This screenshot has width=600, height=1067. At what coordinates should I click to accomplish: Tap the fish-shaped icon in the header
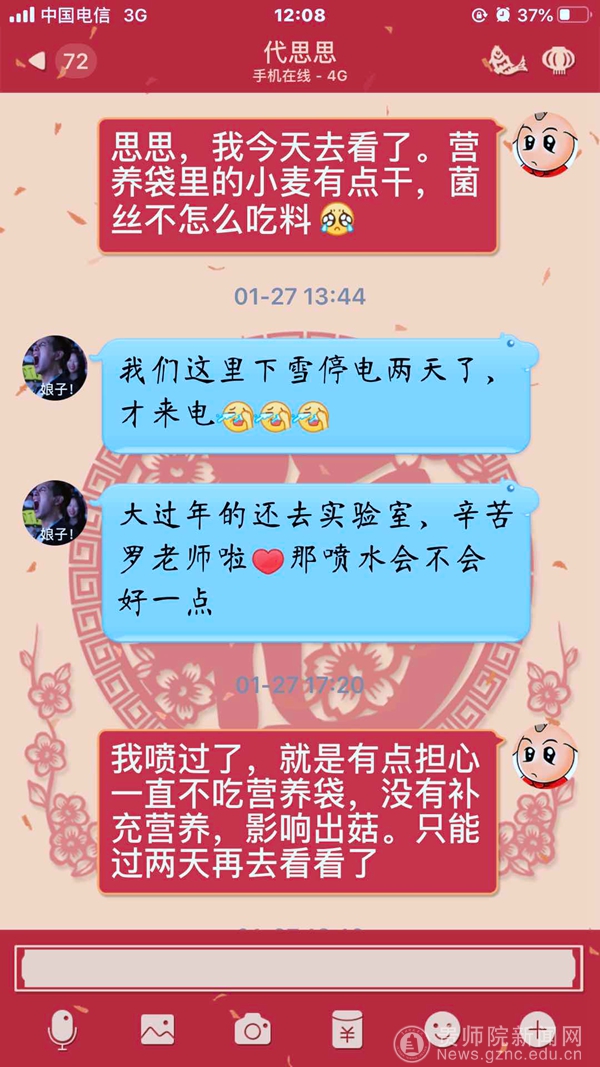click(x=505, y=60)
